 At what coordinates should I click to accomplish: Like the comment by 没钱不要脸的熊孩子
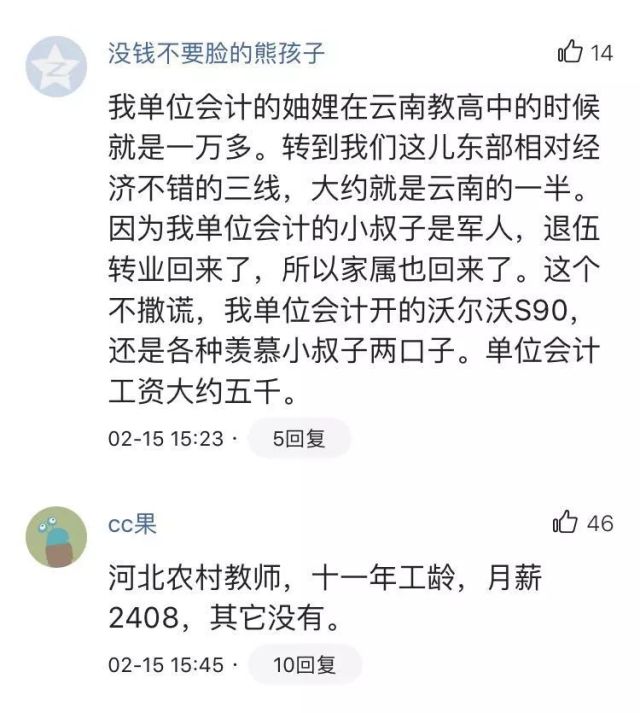[570, 52]
